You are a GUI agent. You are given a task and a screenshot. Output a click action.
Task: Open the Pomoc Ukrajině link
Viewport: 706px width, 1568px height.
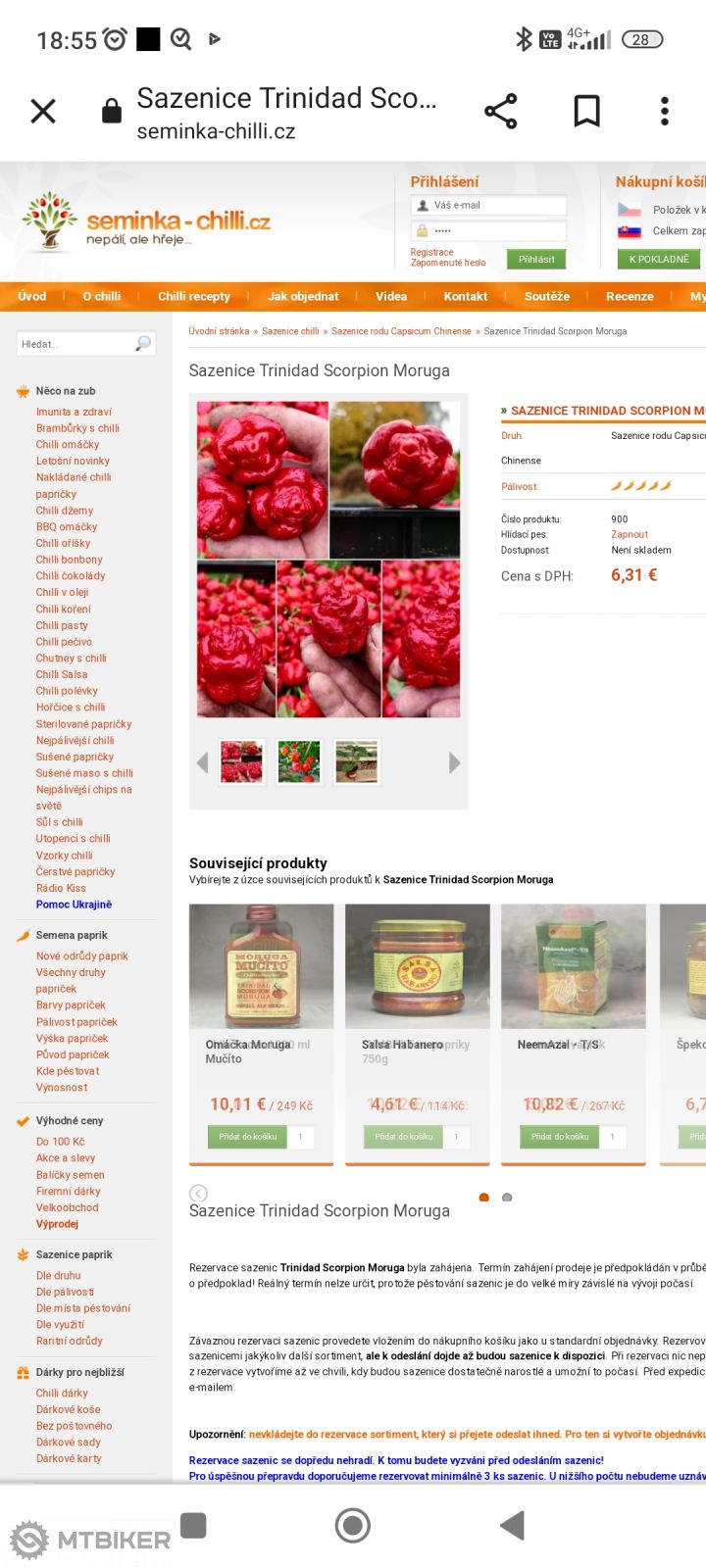pyautogui.click(x=74, y=904)
